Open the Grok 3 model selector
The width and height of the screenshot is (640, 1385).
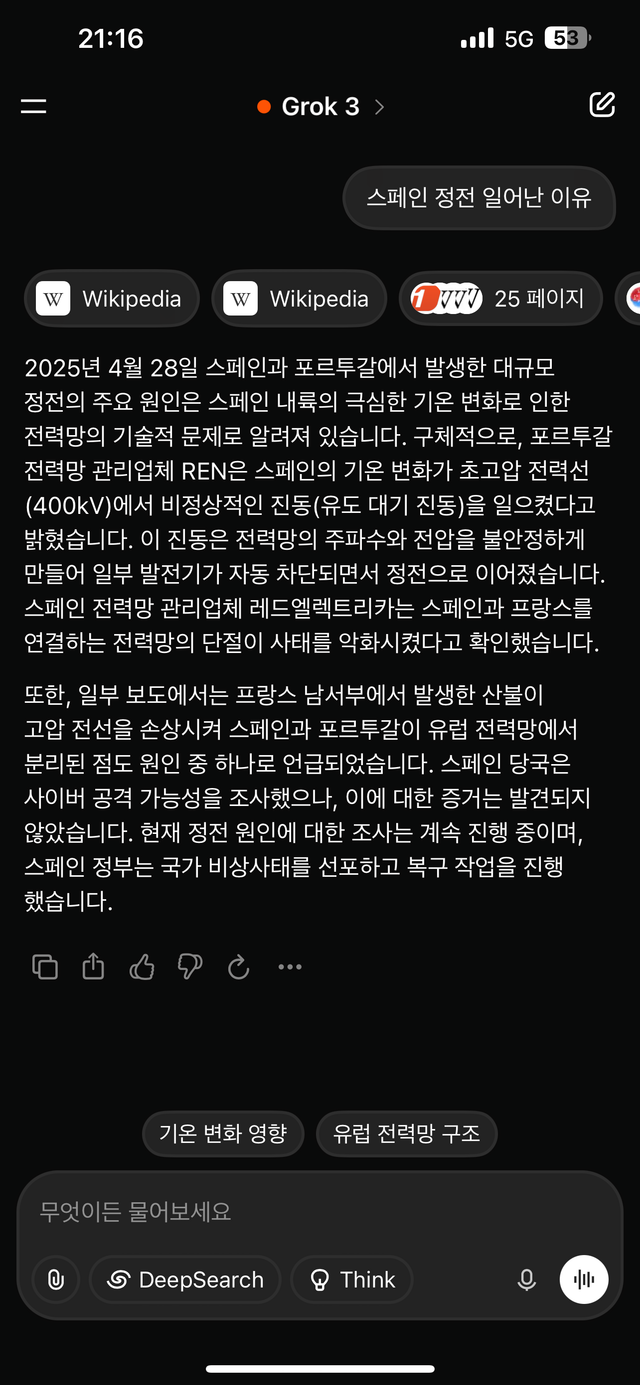pyautogui.click(x=320, y=107)
